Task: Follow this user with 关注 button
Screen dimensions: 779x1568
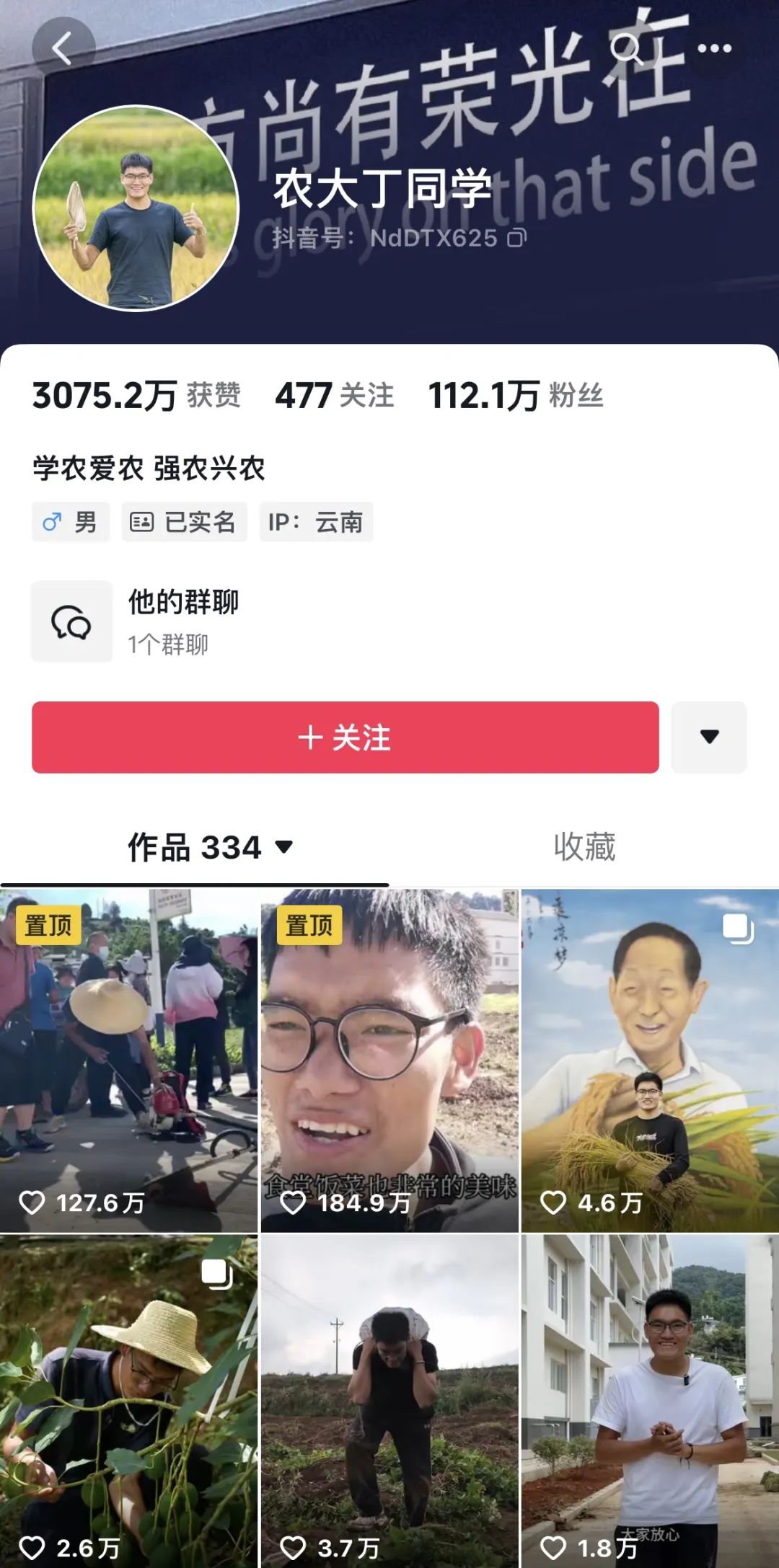Action: coord(346,738)
